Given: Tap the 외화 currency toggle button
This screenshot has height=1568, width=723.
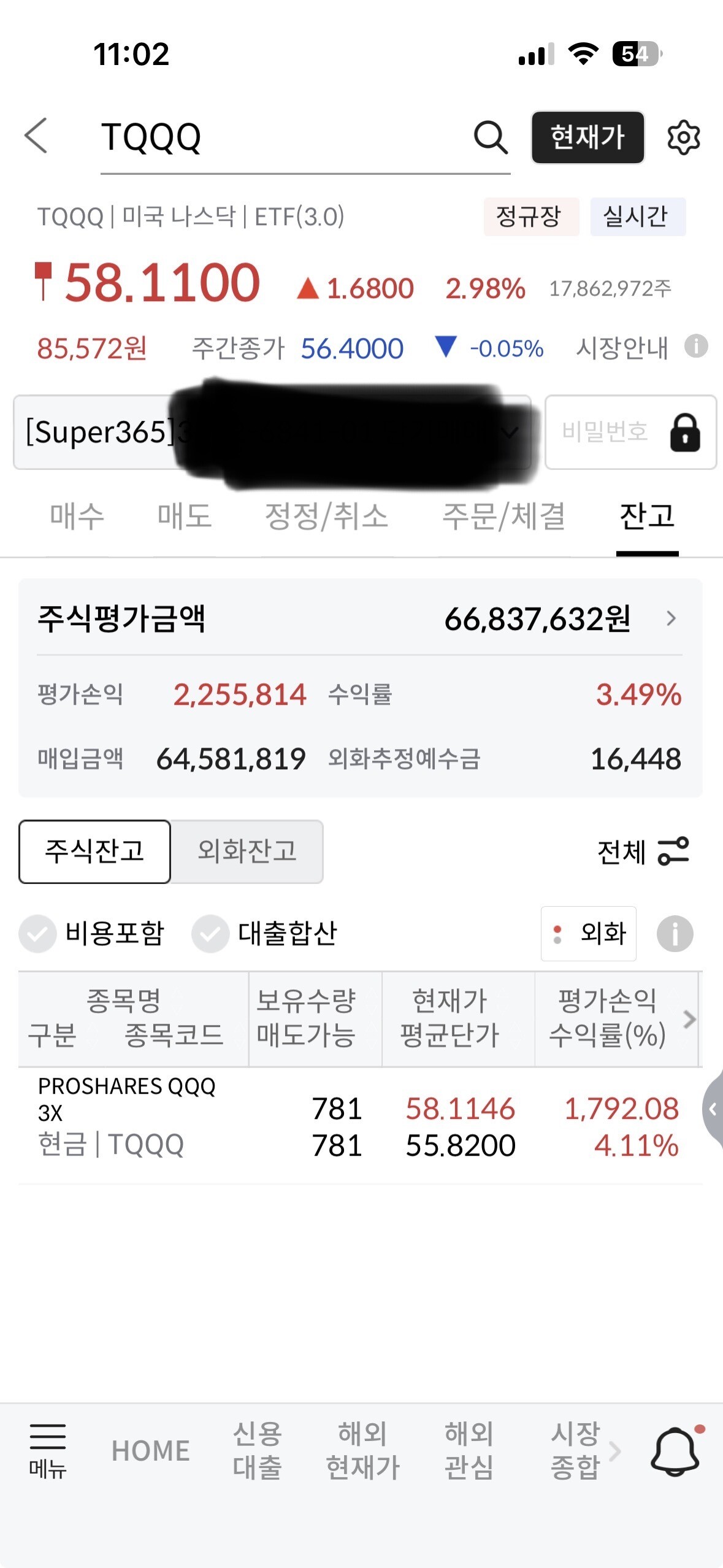Looking at the screenshot, I should point(588,933).
